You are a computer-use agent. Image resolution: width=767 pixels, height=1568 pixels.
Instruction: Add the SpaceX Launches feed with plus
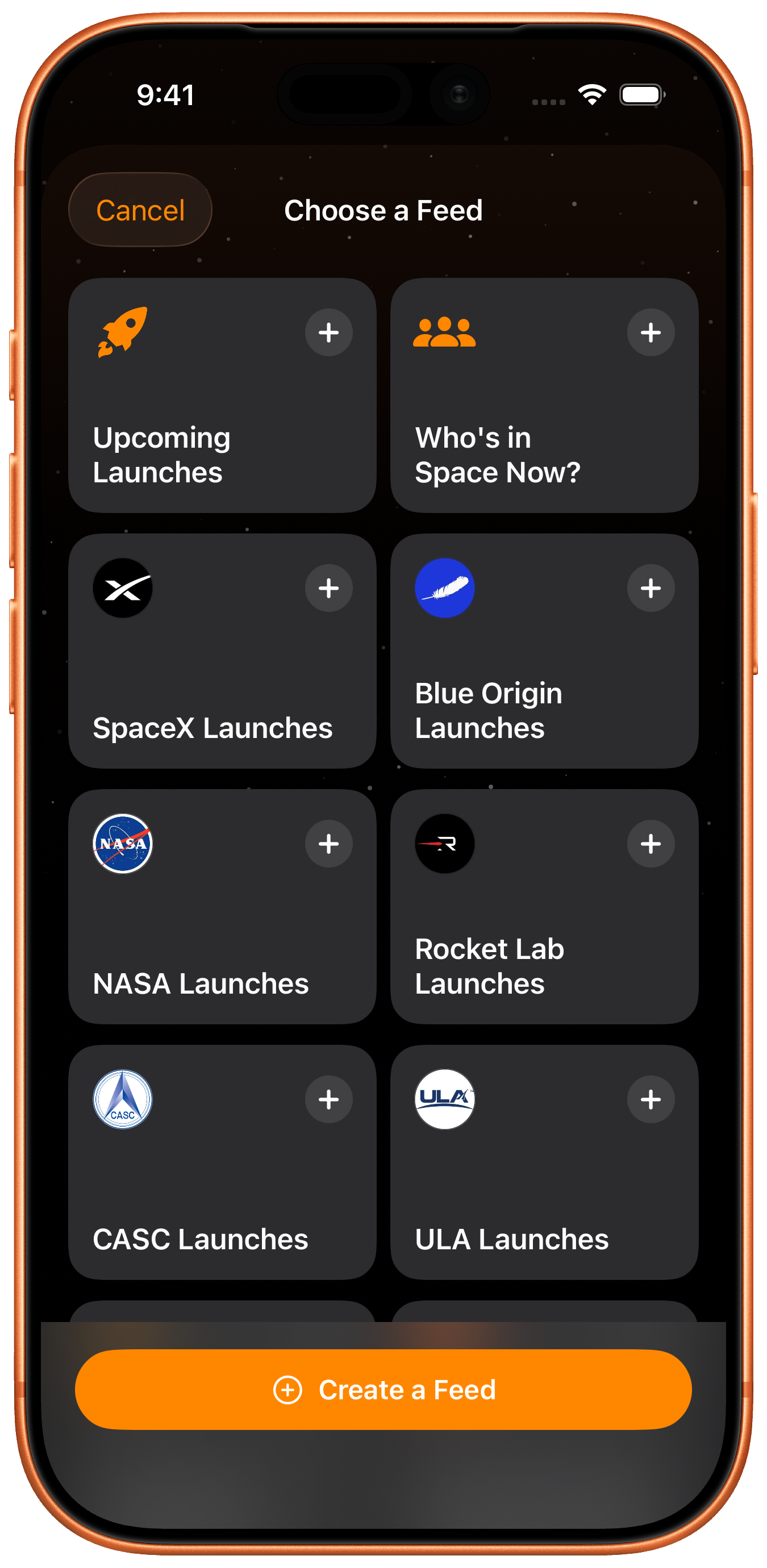pos(329,588)
